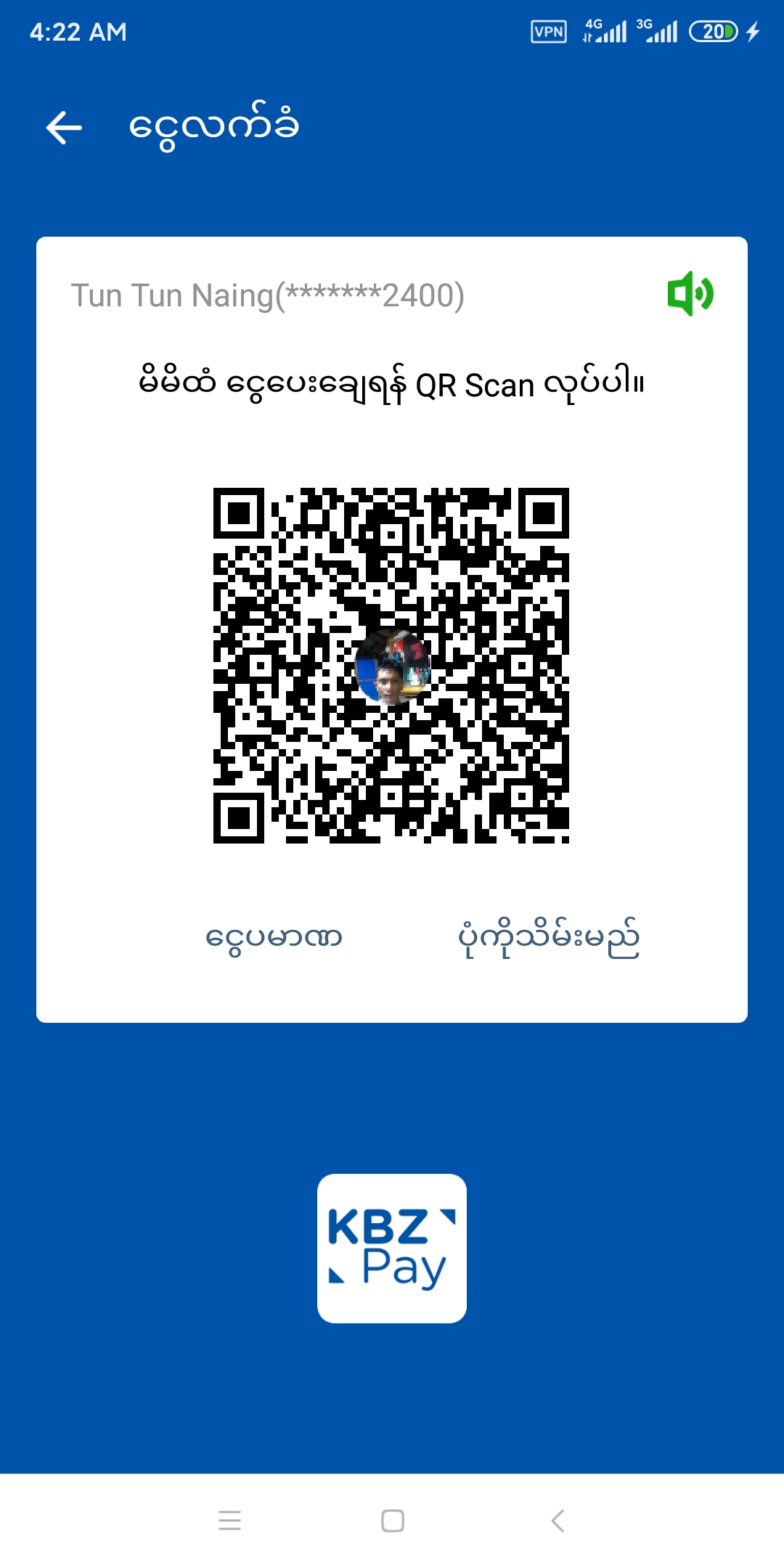The image size is (784, 1568).
Task: Tap ငွေပမာဏ to set amount
Action: tap(274, 937)
